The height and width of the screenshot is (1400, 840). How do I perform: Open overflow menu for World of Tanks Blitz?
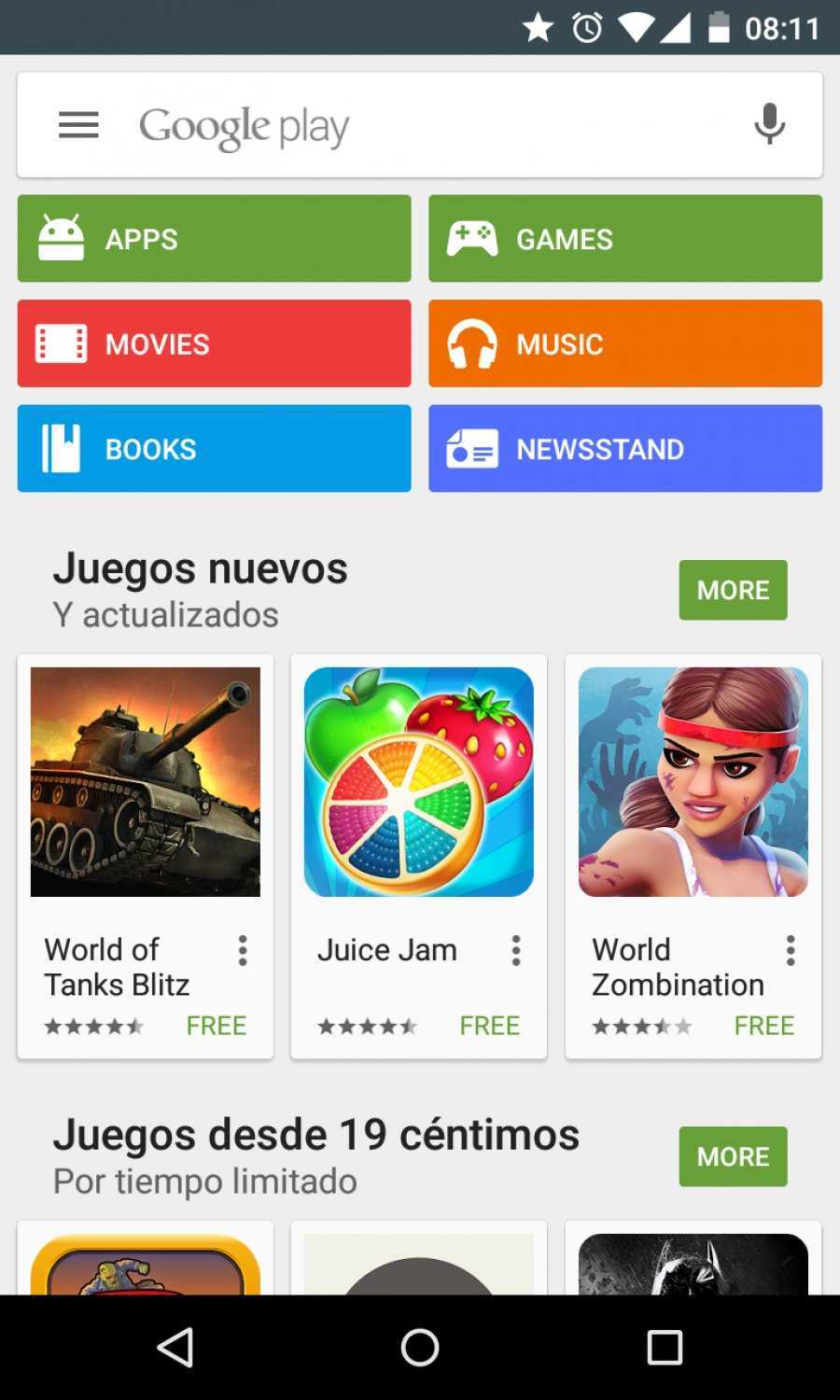click(x=243, y=950)
